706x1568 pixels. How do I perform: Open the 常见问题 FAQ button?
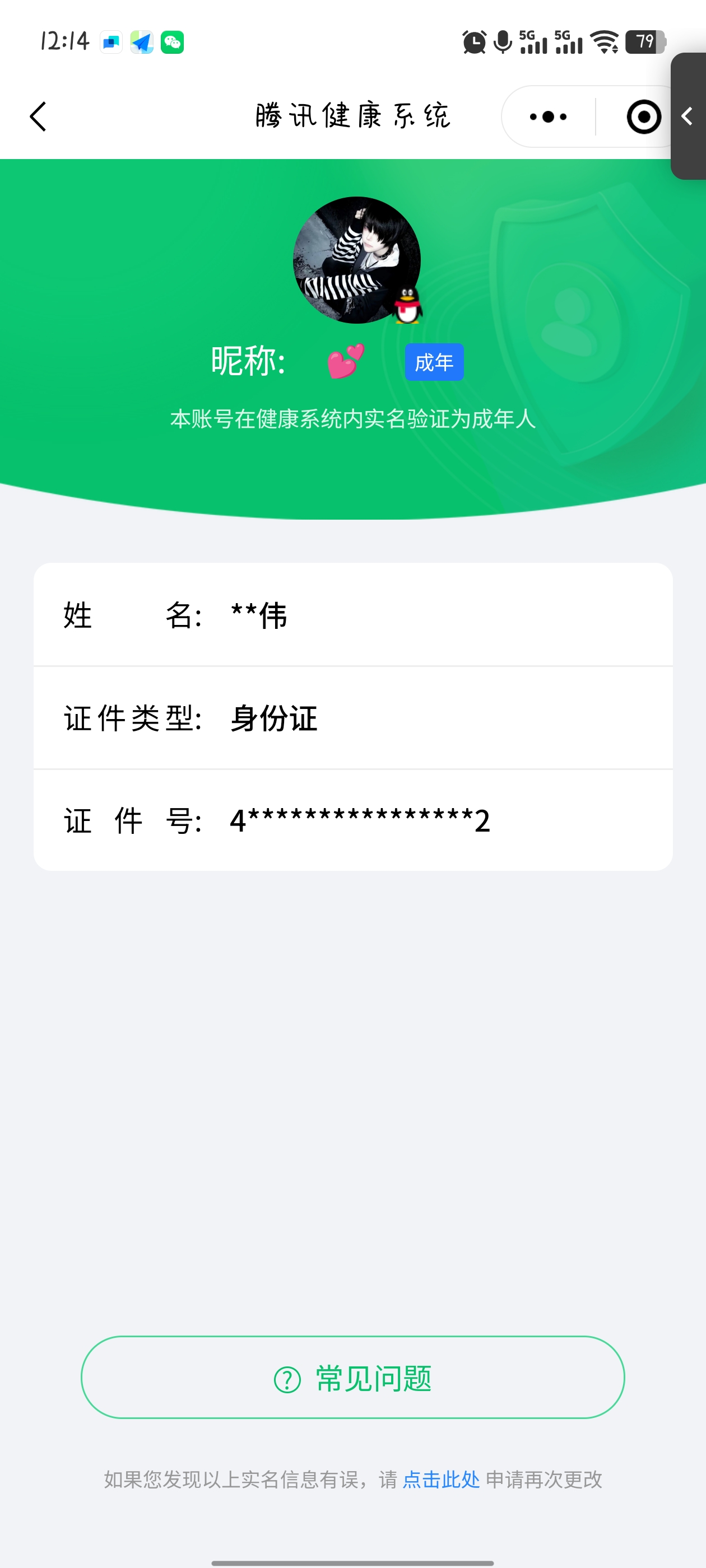click(352, 1378)
